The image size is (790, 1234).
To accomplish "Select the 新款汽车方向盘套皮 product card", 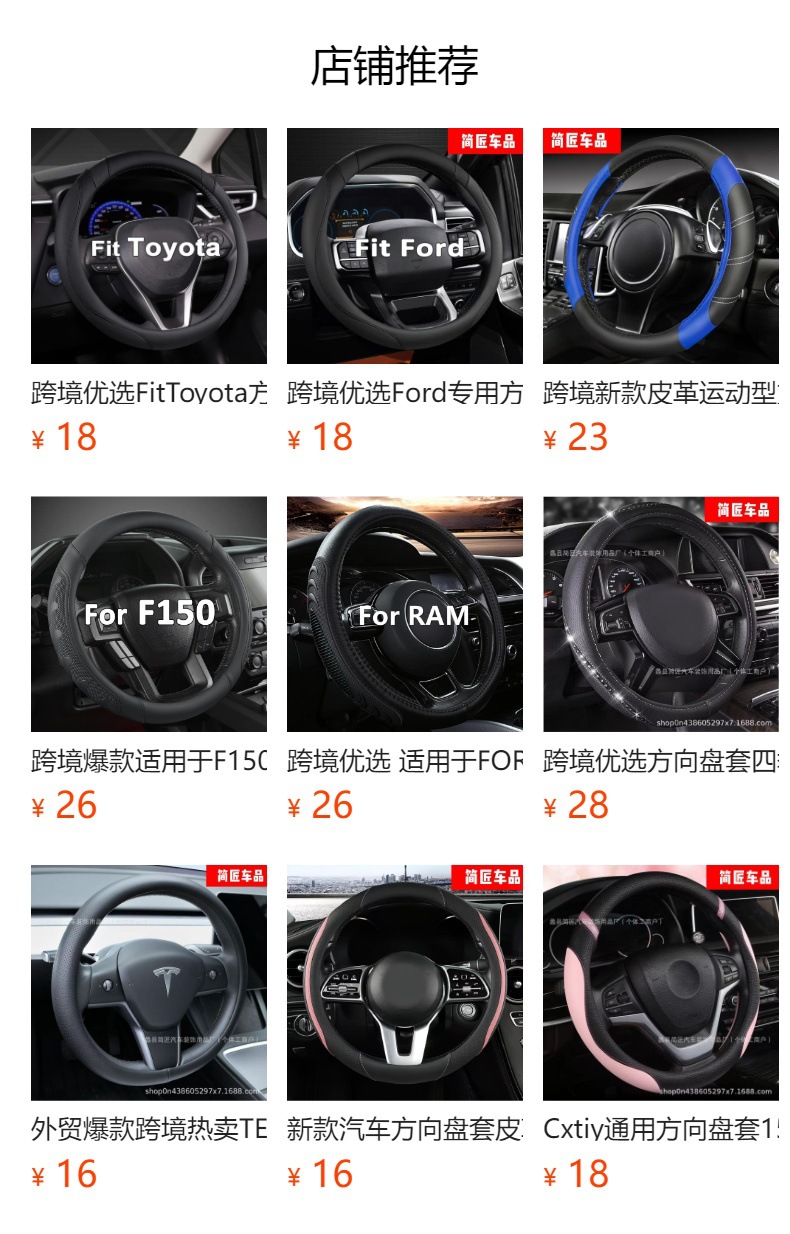I will coord(405,982).
